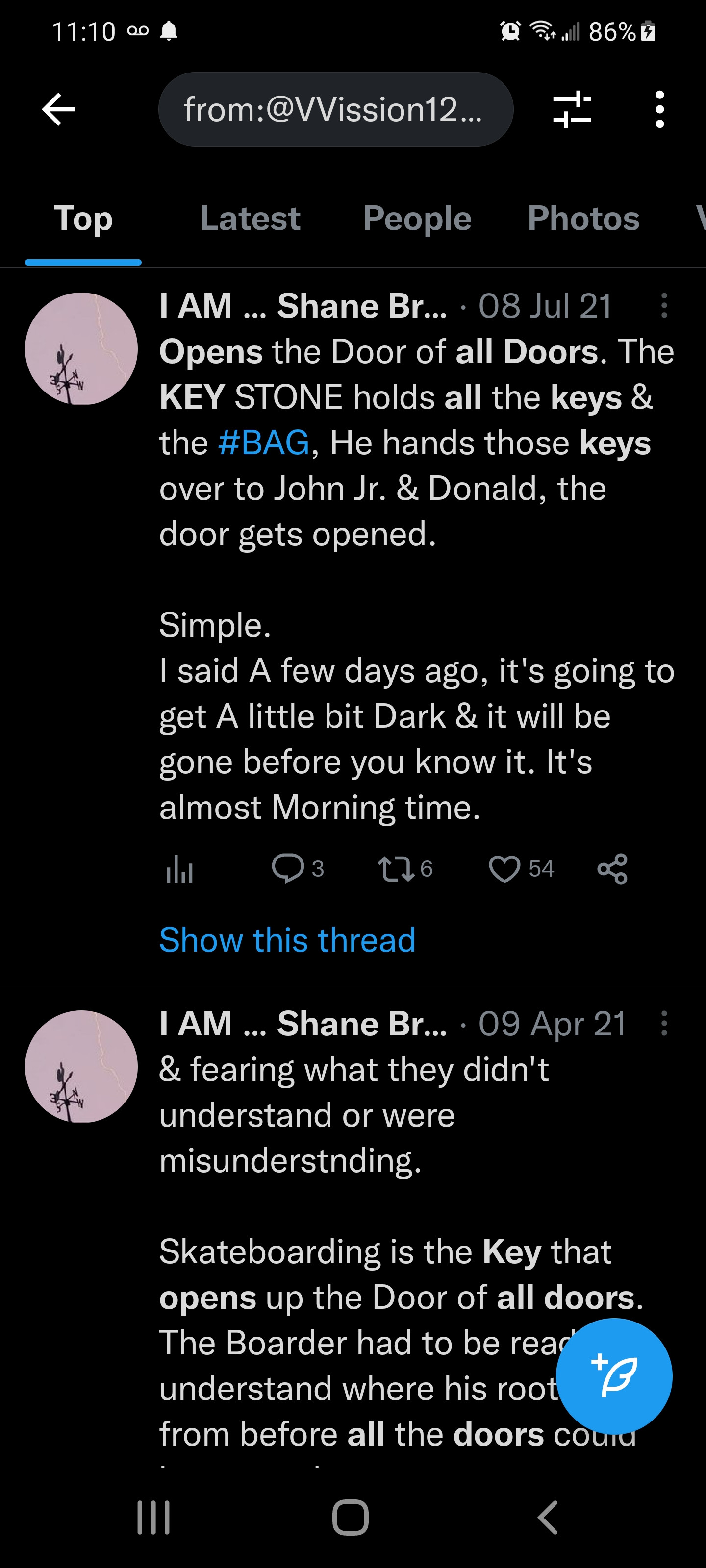Screen dimensions: 706x1568
Task: Open profile picture on the 08 Jul 21 tweet
Action: [x=81, y=349]
